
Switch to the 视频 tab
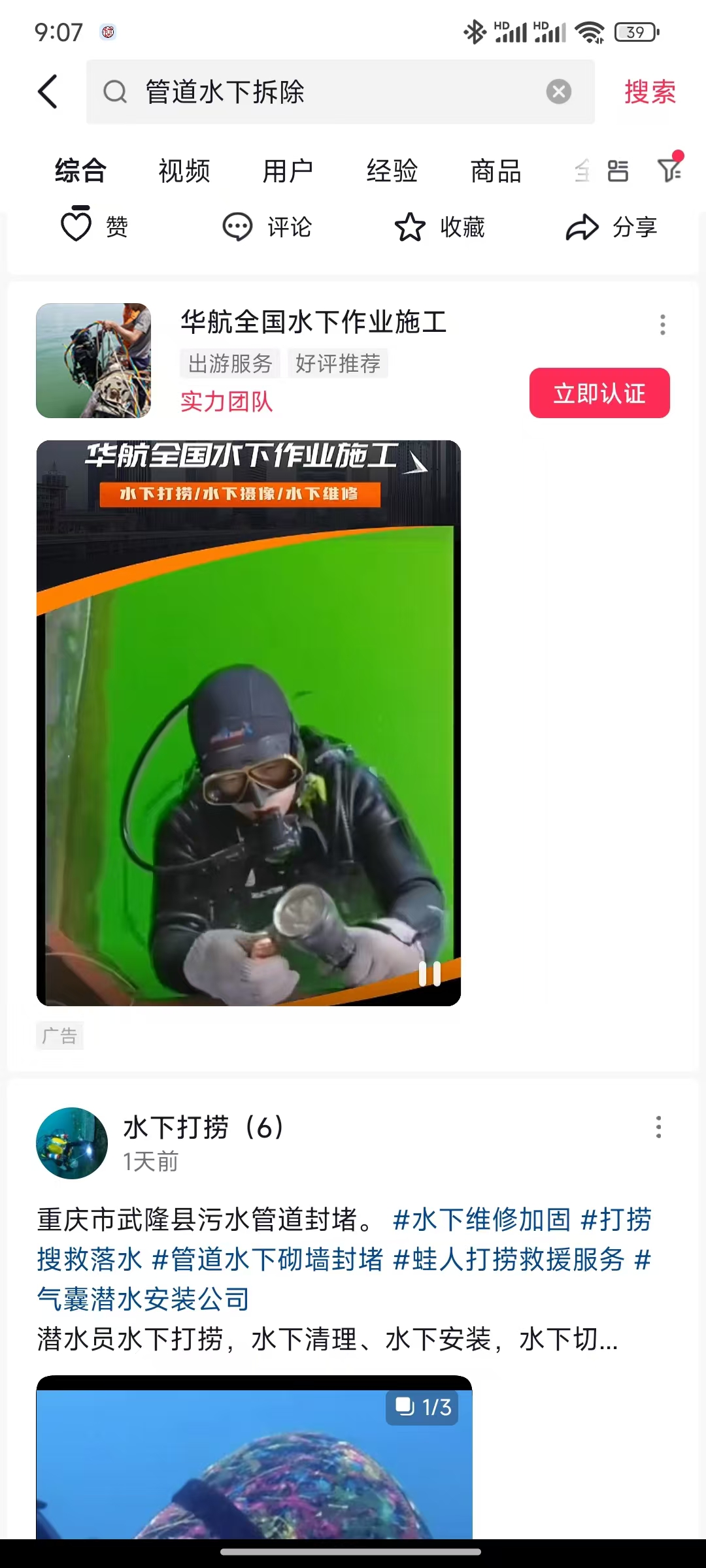click(x=184, y=171)
